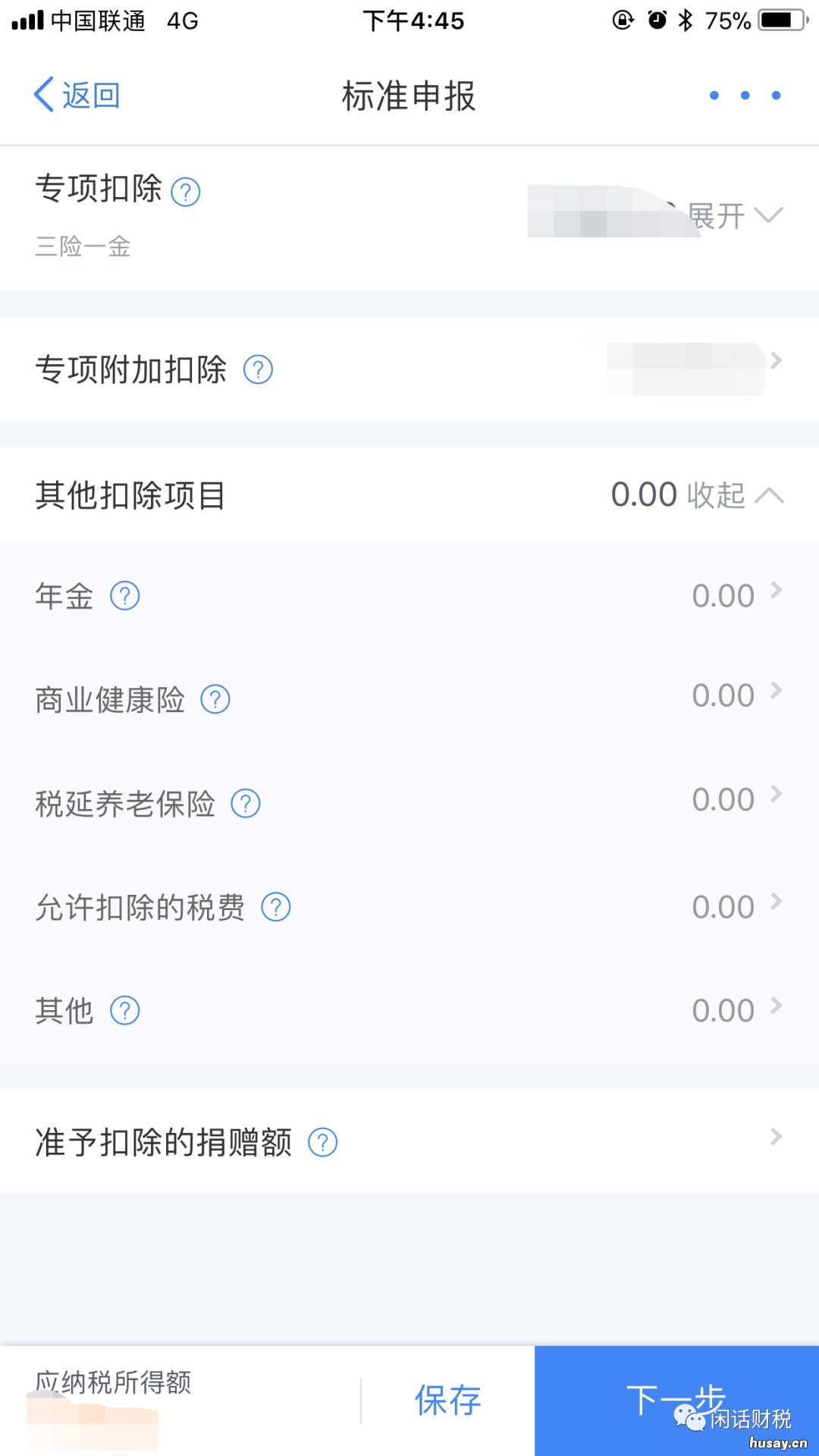The image size is (819, 1456).
Task: Open help for 税延养老保险
Action: click(245, 804)
